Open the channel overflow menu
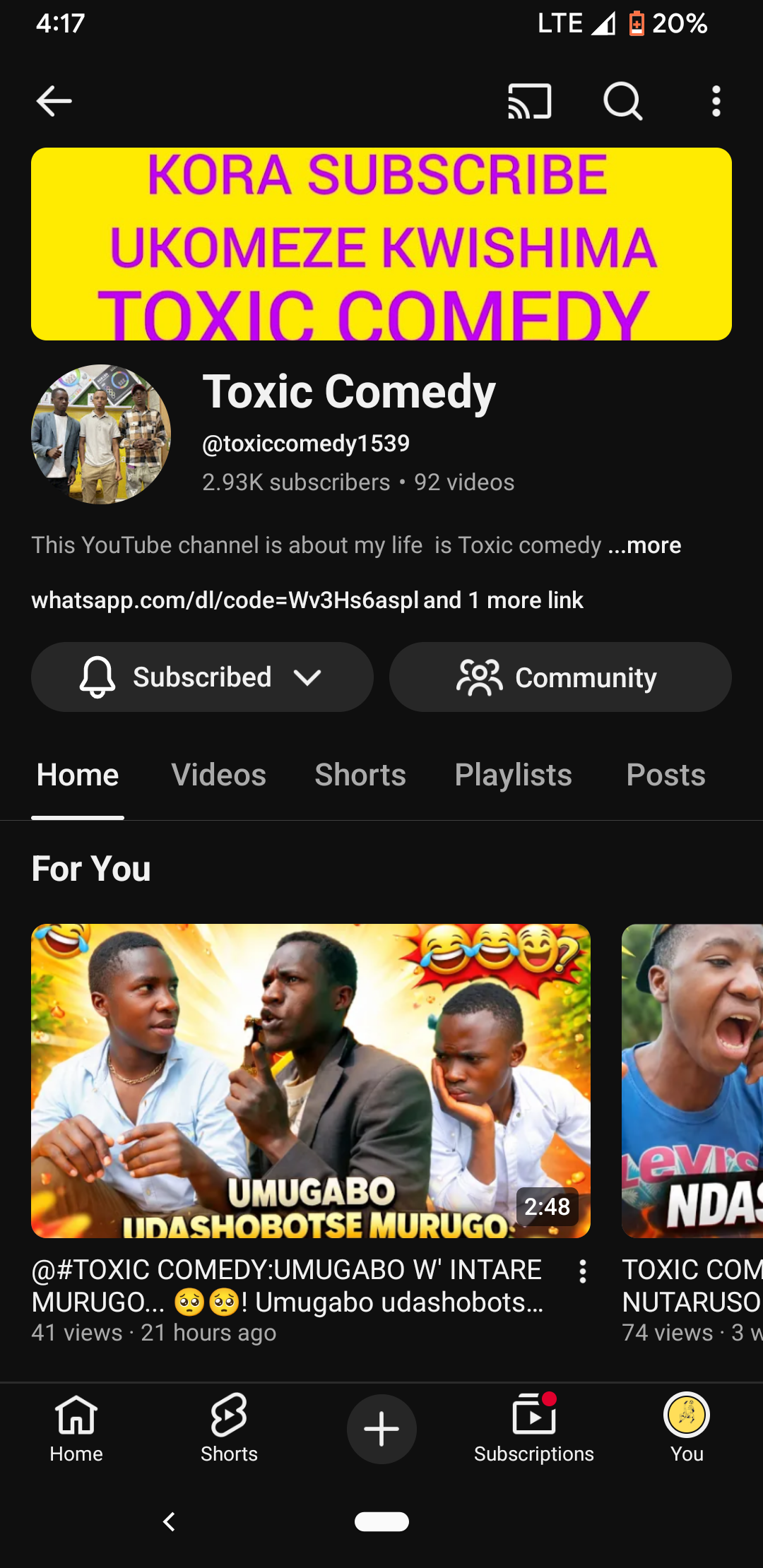The width and height of the screenshot is (763, 1568). [716, 101]
